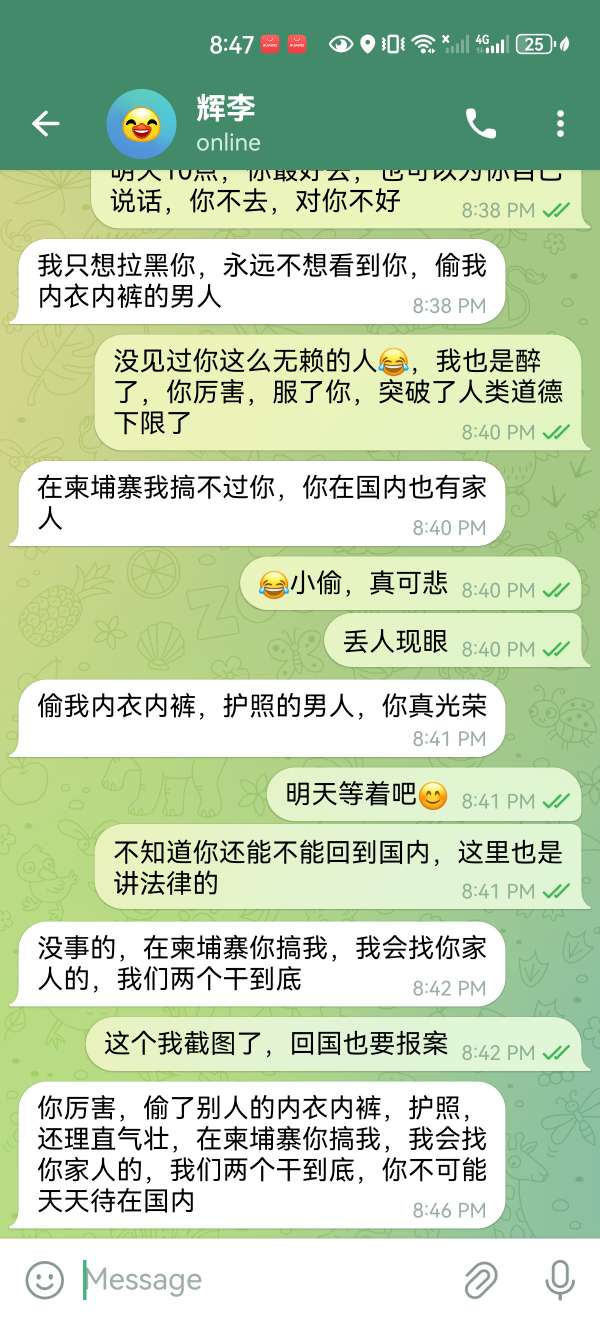Viewport: 600px width, 1320px height.
Task: Focus the Message input field
Action: (x=260, y=1279)
